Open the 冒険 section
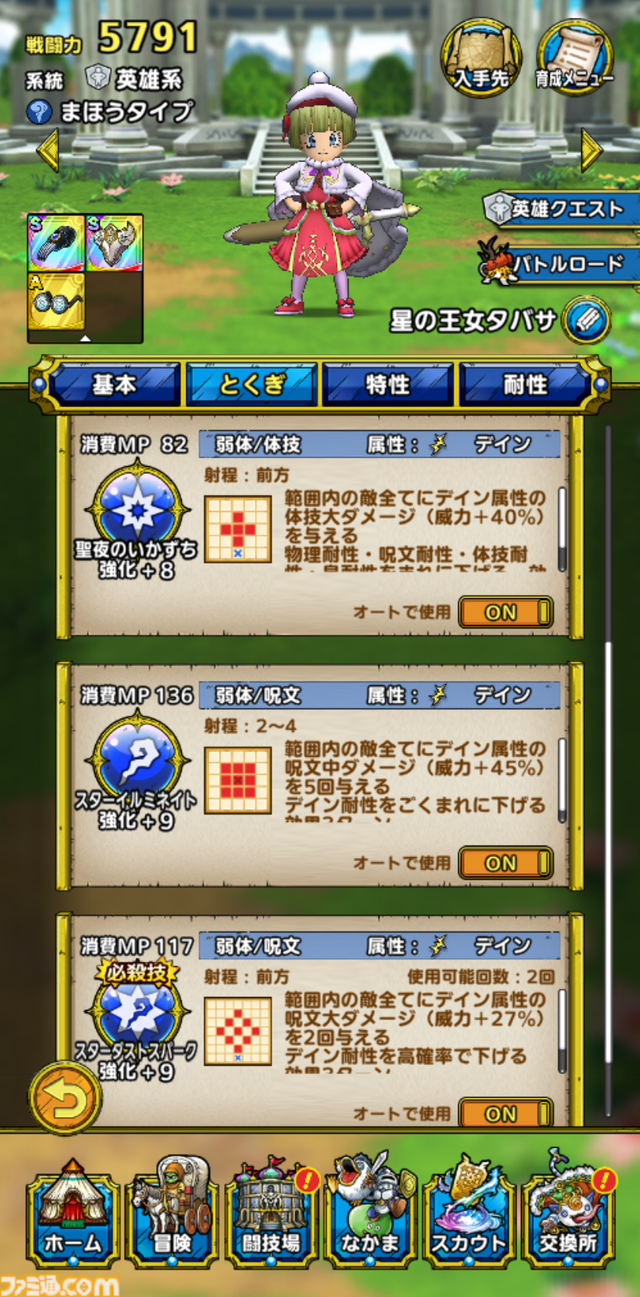The height and width of the screenshot is (1297, 640). tap(172, 1212)
